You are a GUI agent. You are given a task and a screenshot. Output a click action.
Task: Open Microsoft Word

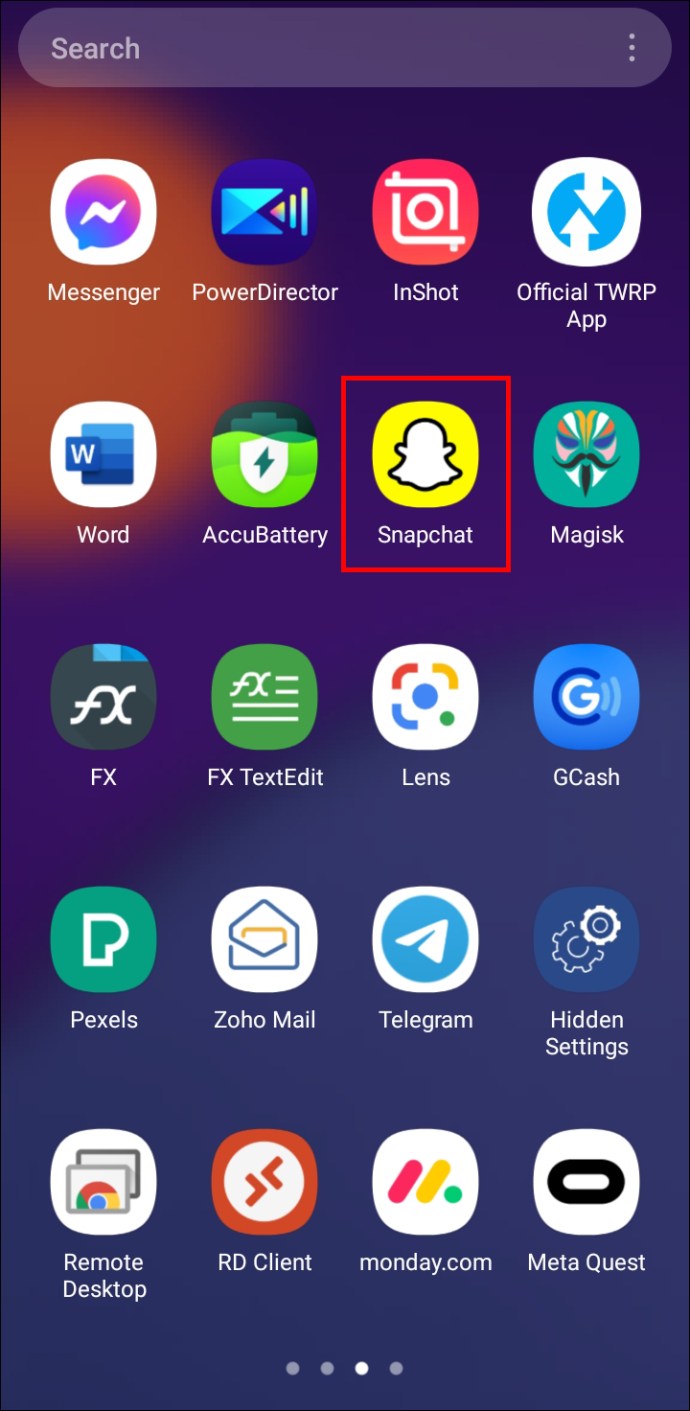coord(104,455)
